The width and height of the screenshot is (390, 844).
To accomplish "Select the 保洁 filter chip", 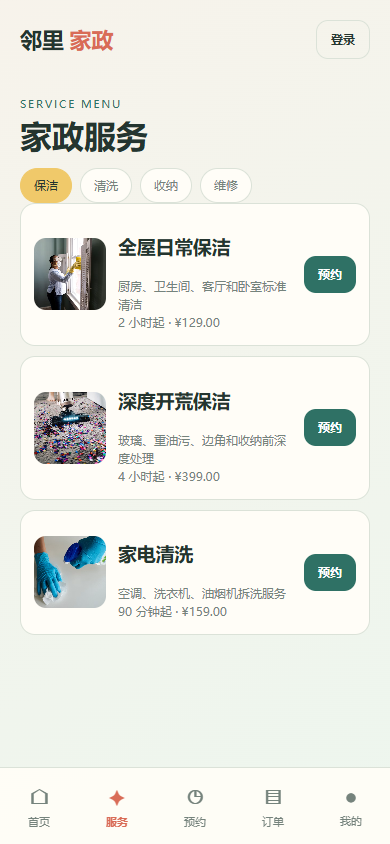I will pos(46,186).
